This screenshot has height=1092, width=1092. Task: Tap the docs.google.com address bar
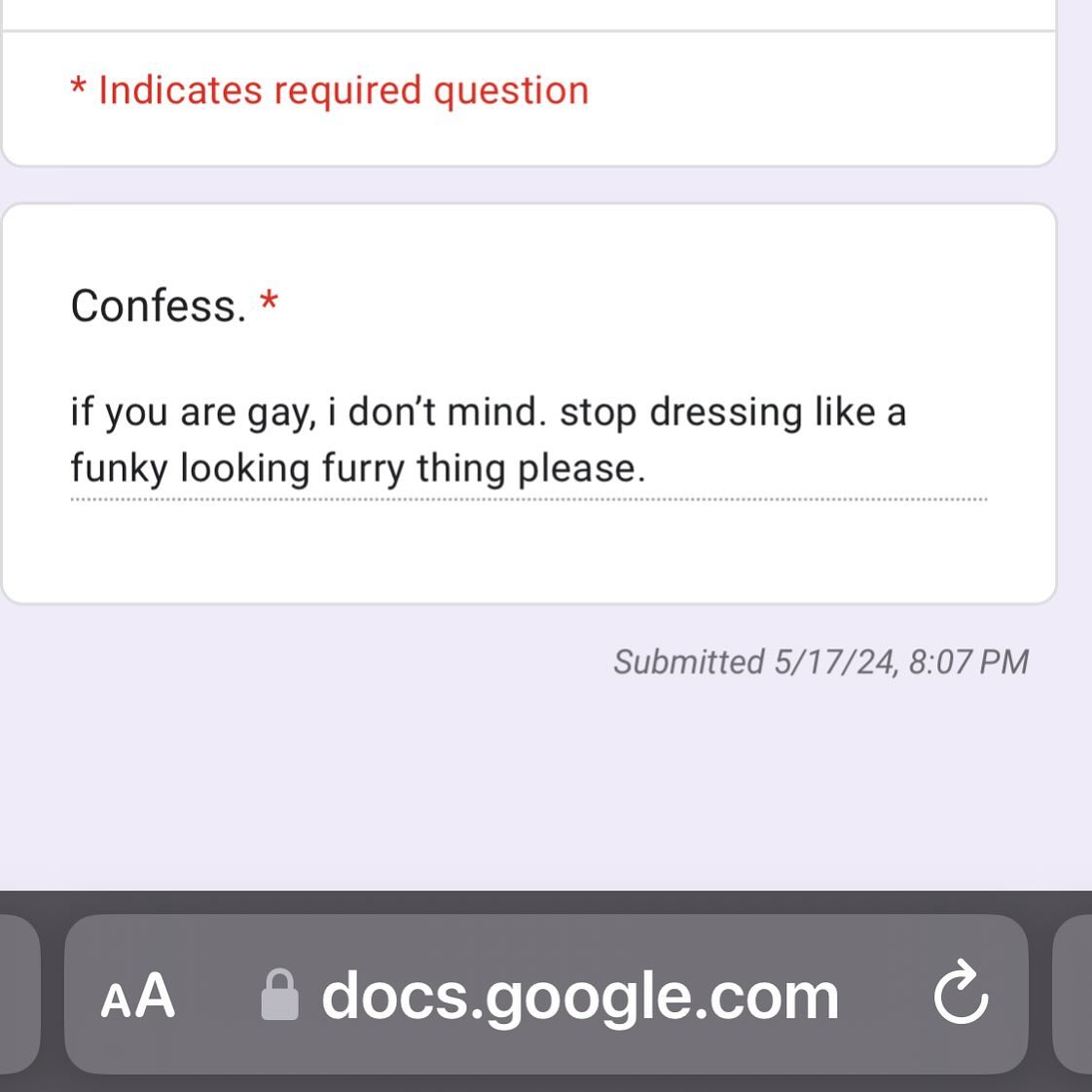pos(580,997)
